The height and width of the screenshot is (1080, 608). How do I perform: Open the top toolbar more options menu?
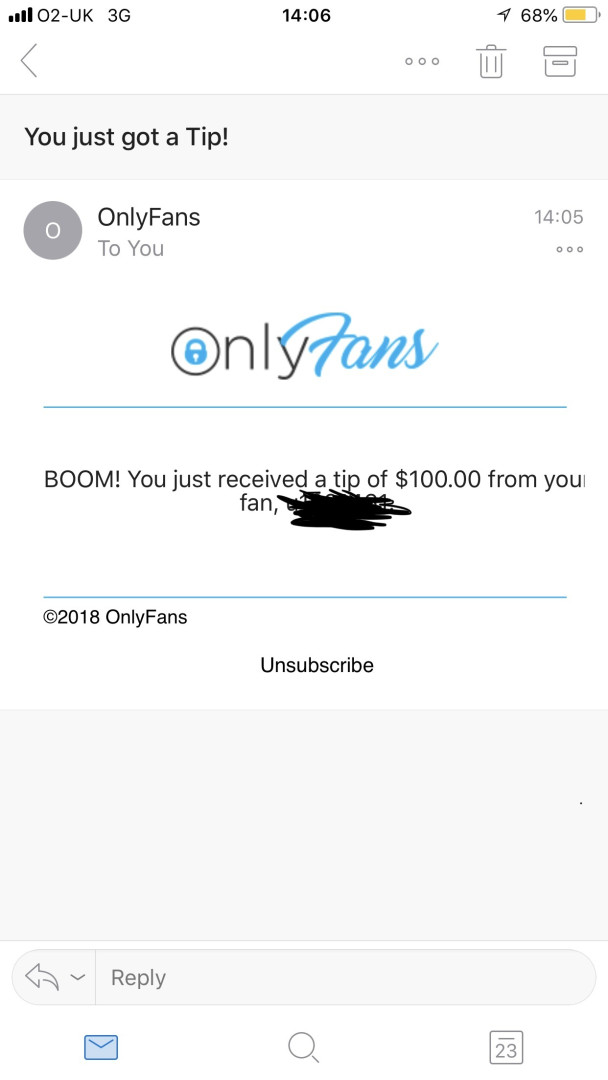[x=422, y=62]
